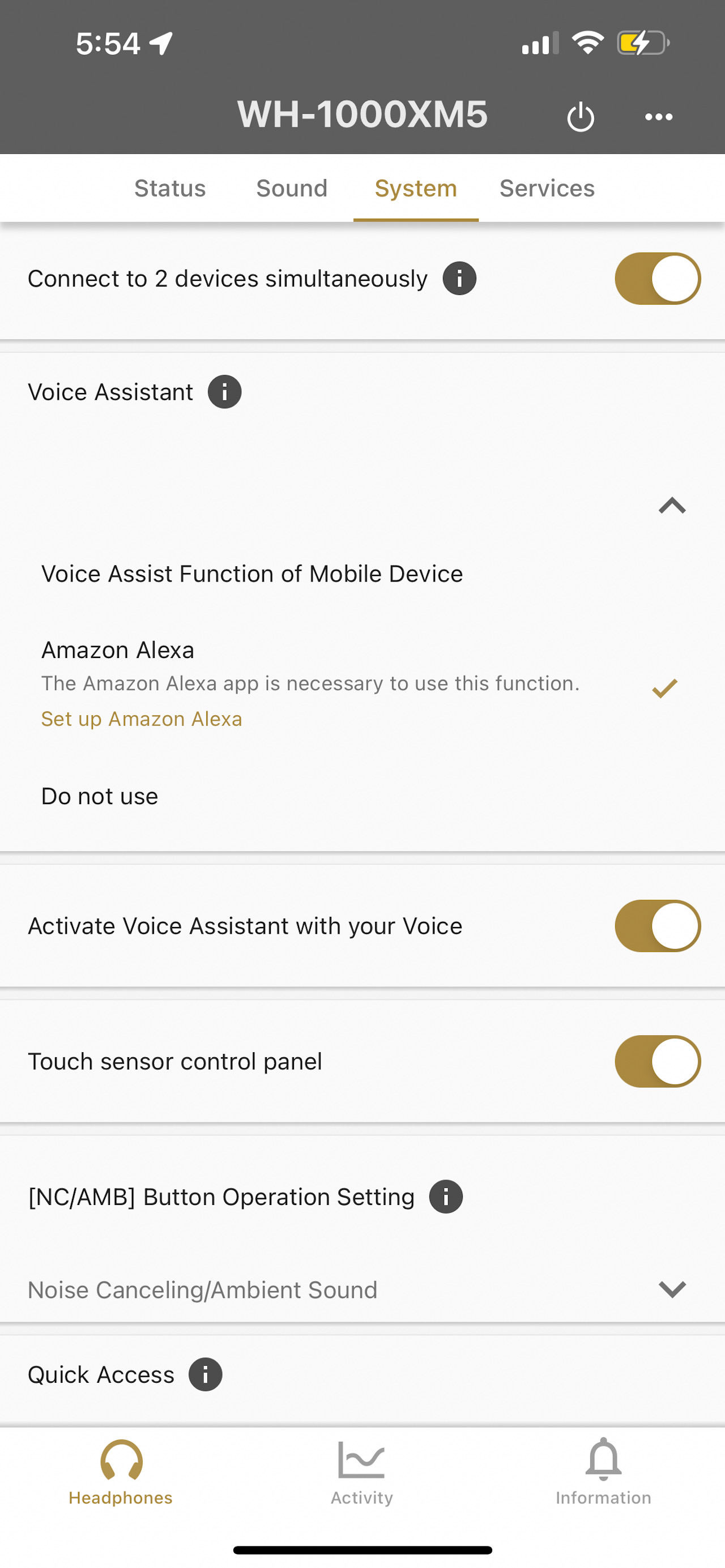Expand the Noise Canceling/Ambient Sound dropdown

pyautogui.click(x=671, y=1289)
